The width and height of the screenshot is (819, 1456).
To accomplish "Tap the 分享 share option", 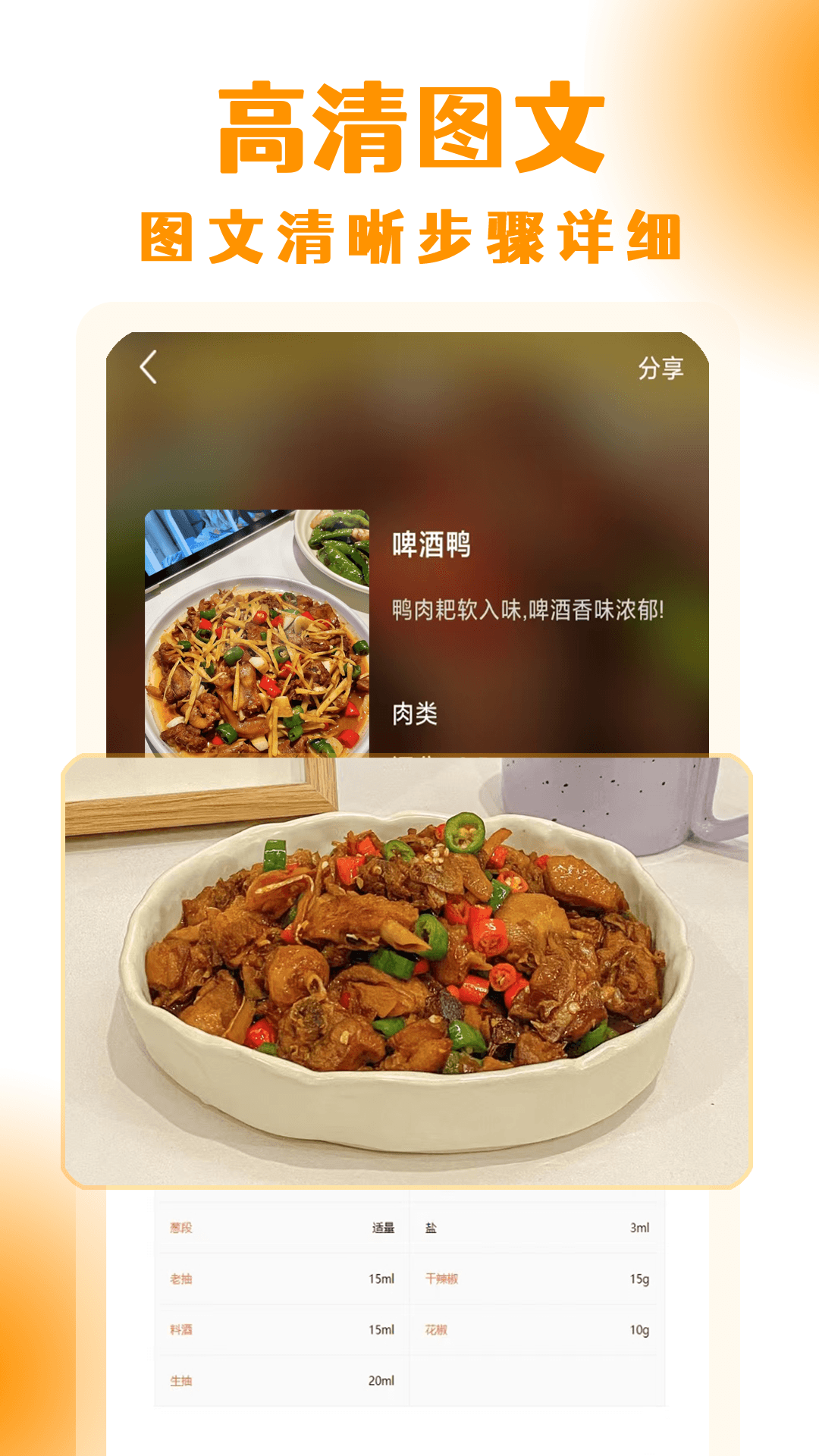I will click(662, 366).
